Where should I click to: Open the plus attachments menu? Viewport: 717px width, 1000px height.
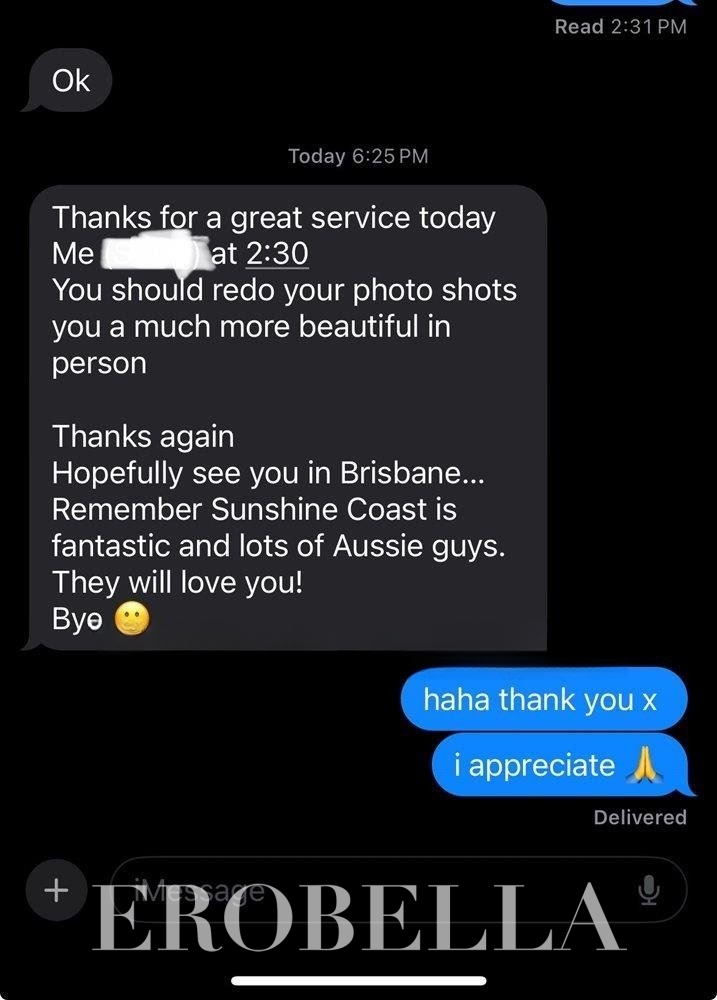(x=57, y=889)
